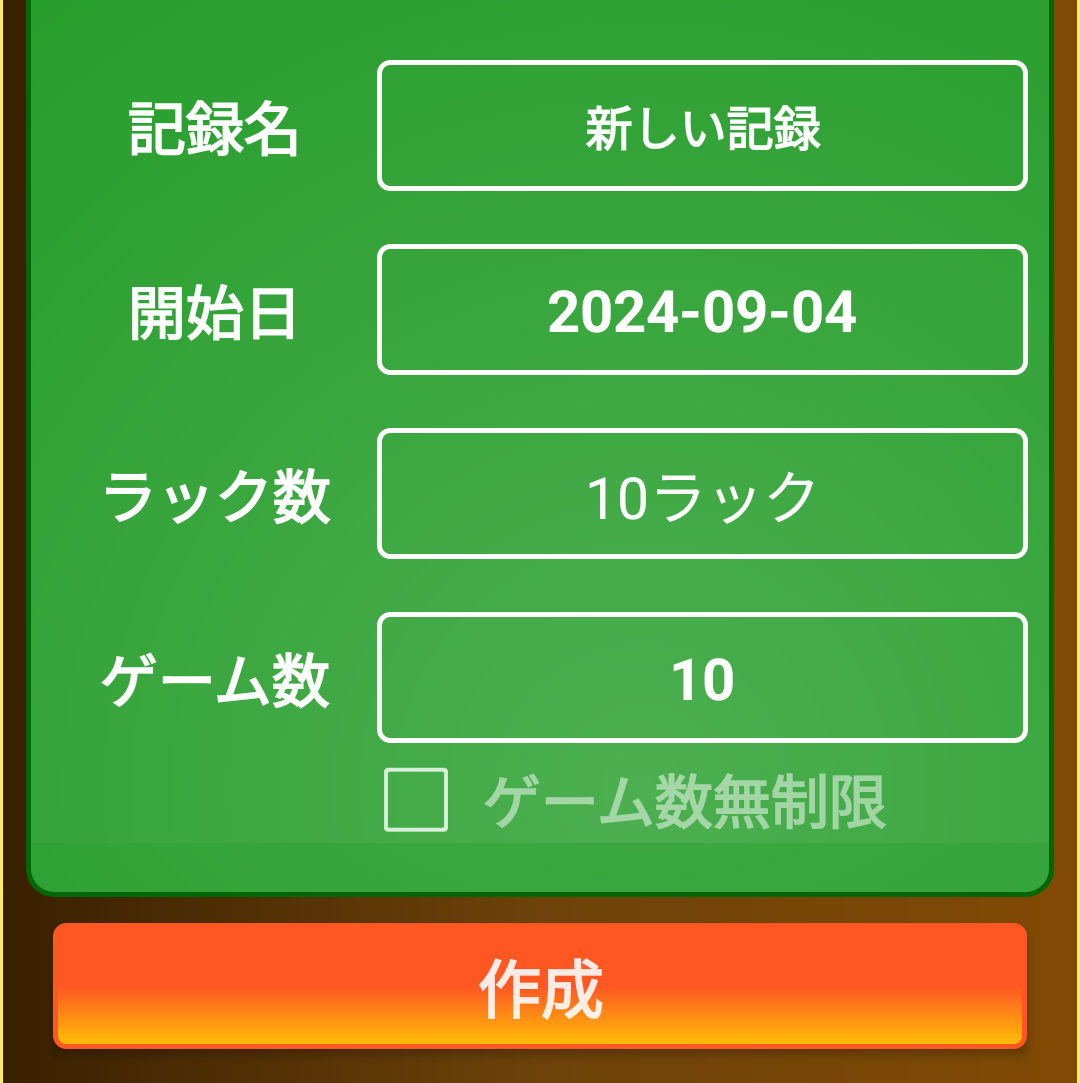Change the 開始日 start date
This screenshot has width=1080, height=1083.
(x=702, y=310)
